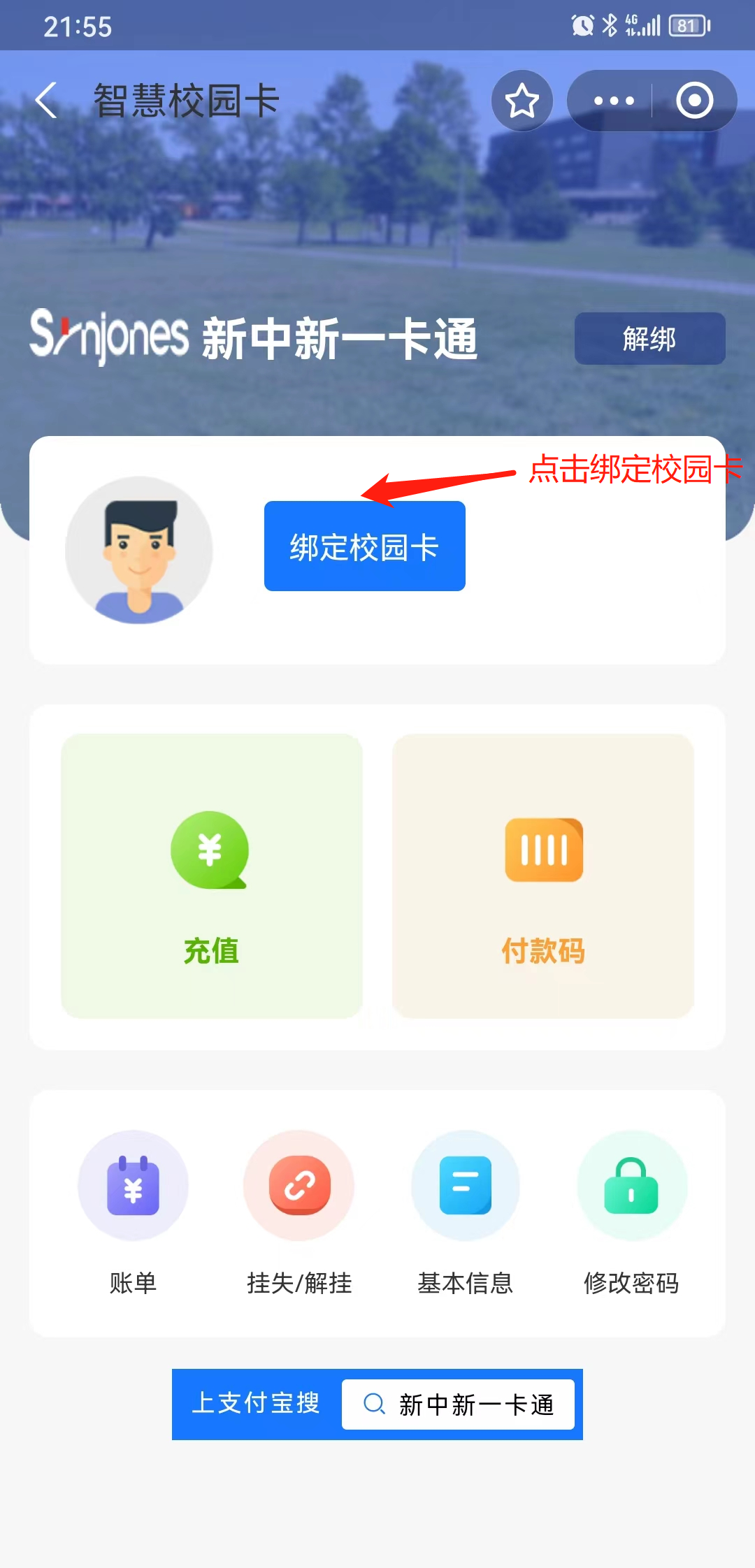
Task: Tap 绑定校园卡 to bind campus card
Action: click(x=364, y=546)
